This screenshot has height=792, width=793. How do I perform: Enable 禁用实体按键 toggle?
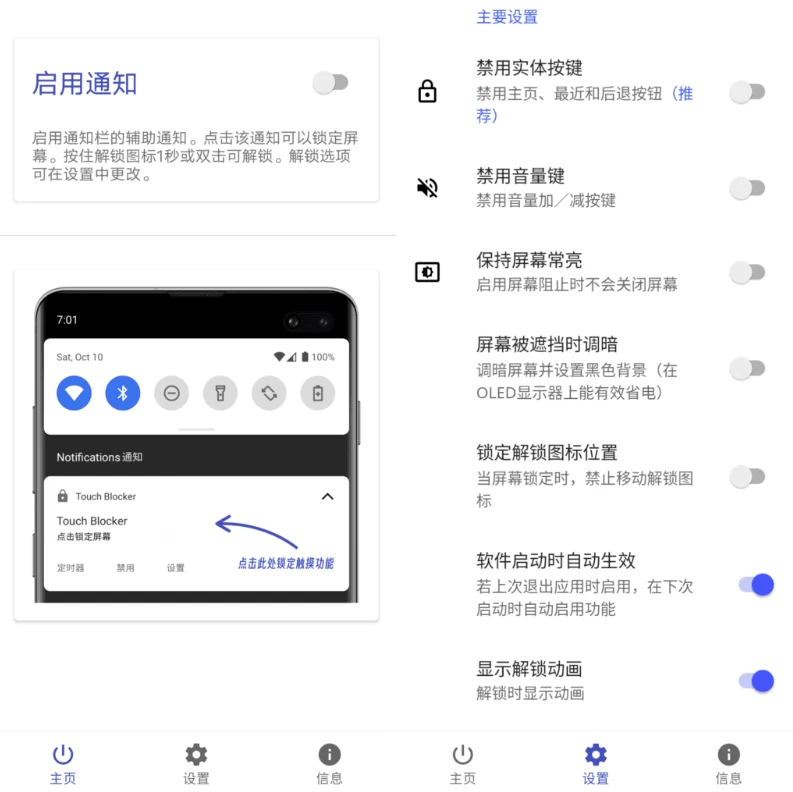click(747, 93)
